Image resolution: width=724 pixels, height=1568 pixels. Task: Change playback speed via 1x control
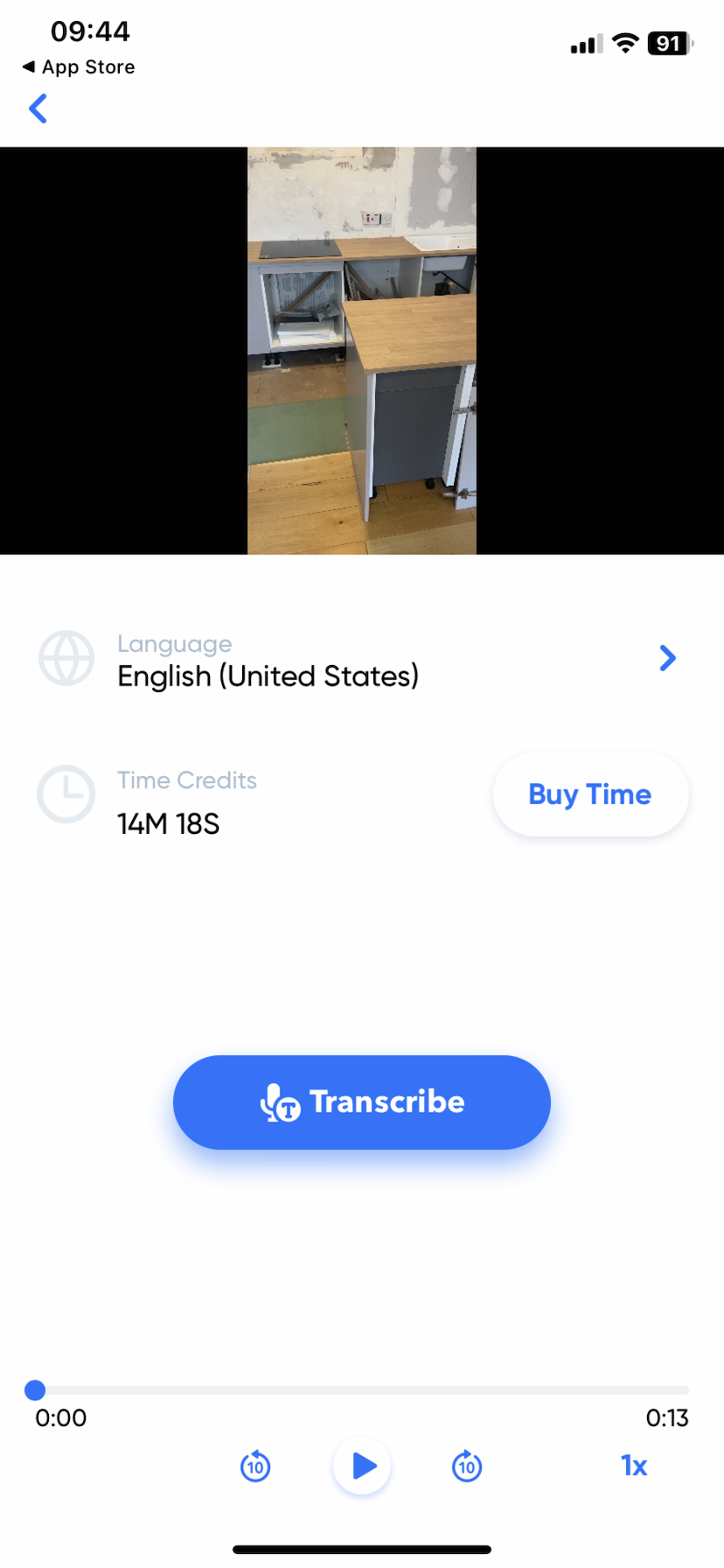[x=633, y=1466]
